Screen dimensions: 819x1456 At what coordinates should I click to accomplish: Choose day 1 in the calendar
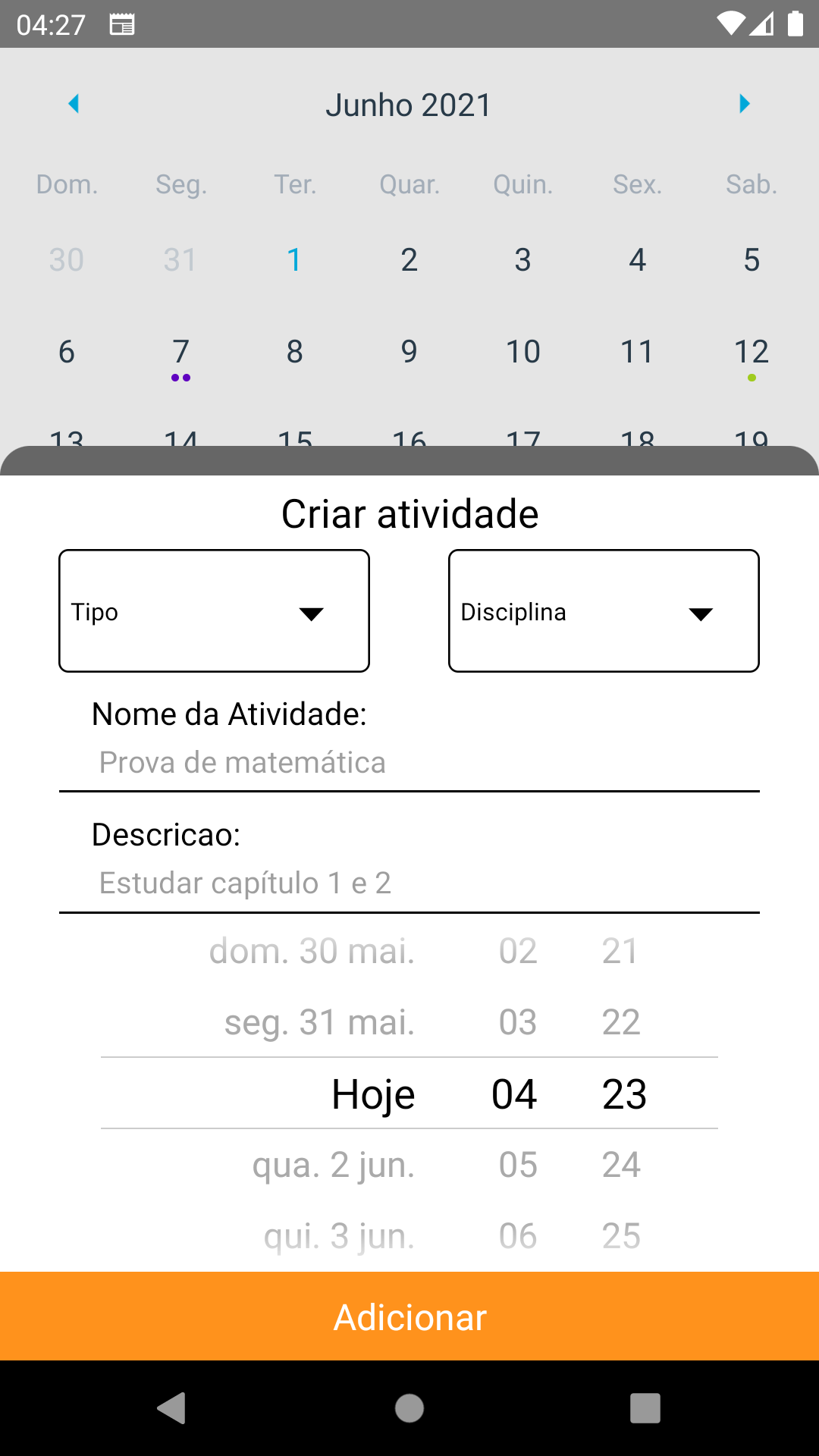295,260
